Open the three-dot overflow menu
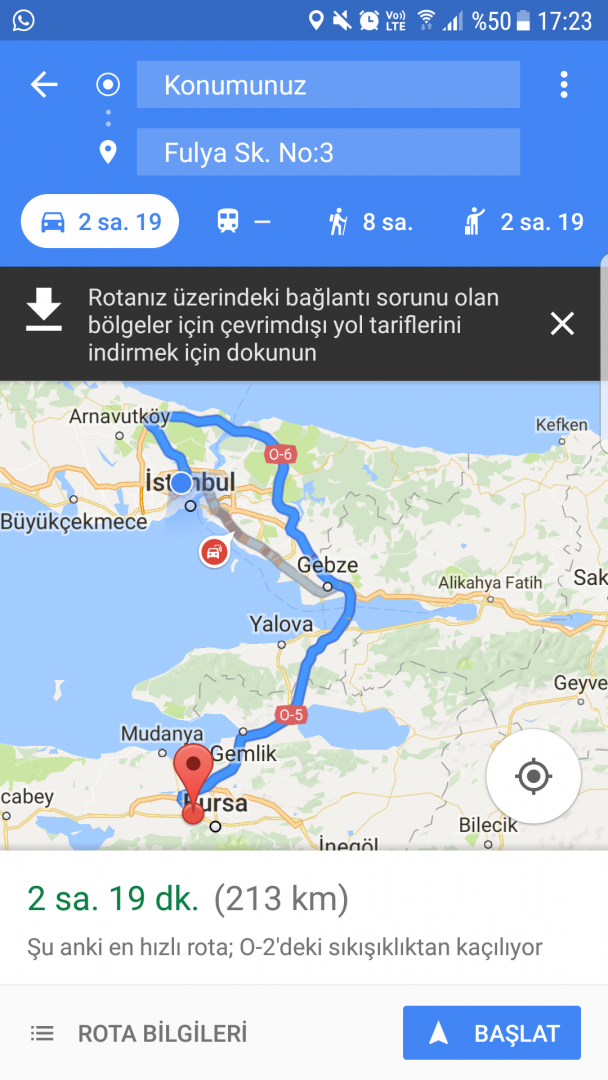608x1080 pixels. pos(564,85)
